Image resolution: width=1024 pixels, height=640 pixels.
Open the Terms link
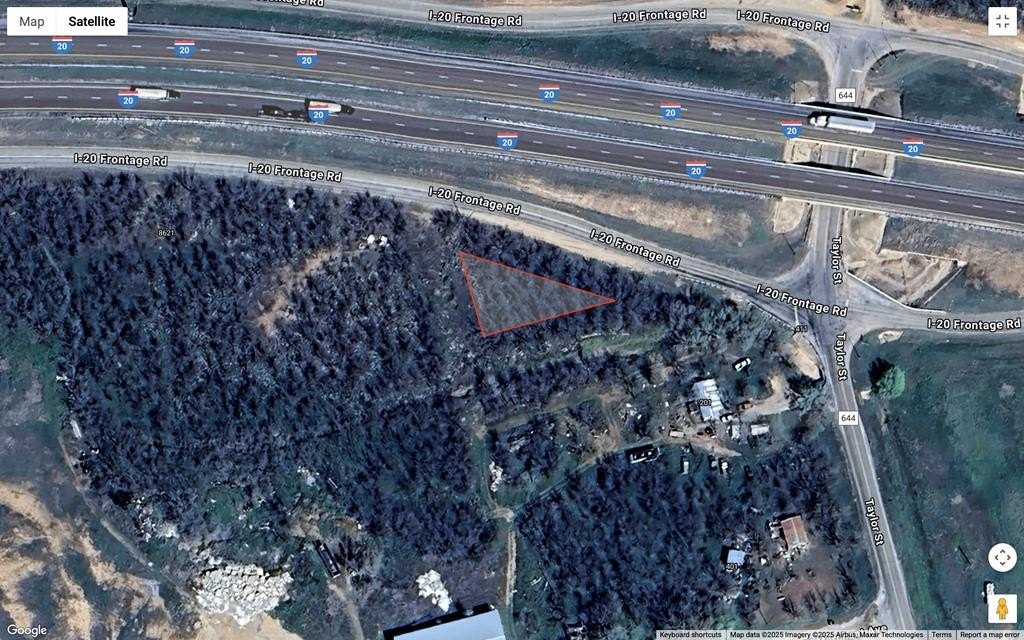point(941,635)
